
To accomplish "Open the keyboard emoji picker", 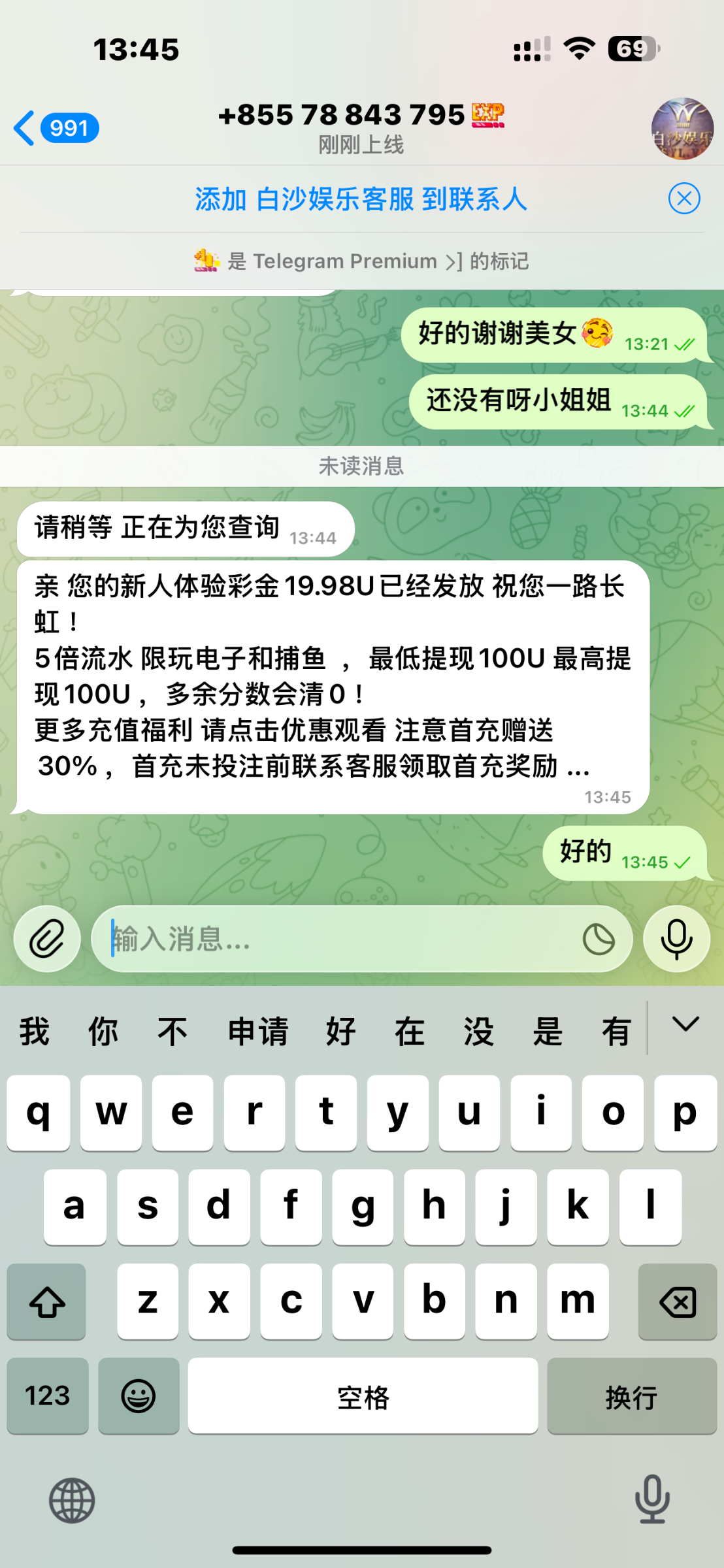I will click(x=139, y=1396).
